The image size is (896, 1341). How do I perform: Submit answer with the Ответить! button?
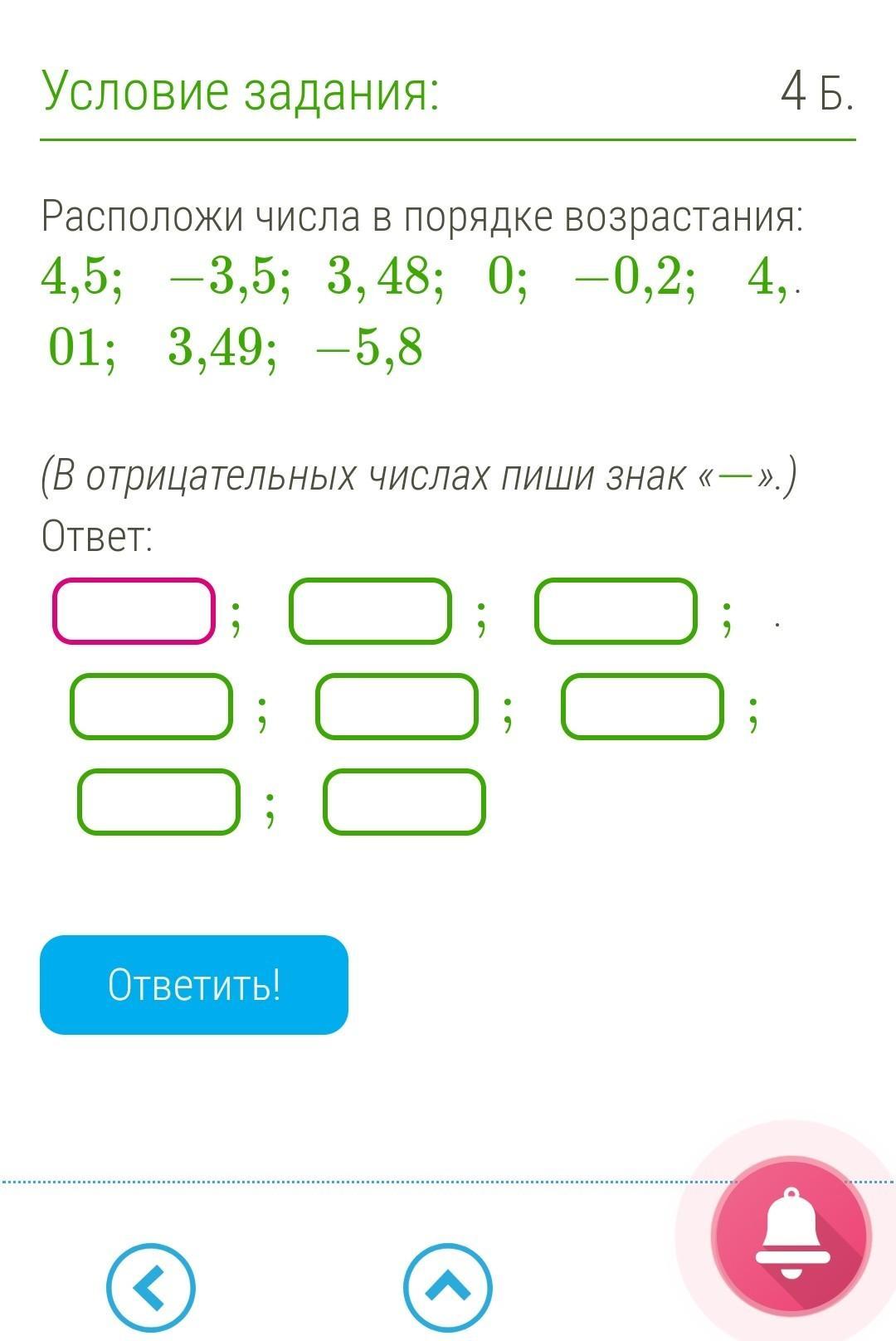click(194, 985)
